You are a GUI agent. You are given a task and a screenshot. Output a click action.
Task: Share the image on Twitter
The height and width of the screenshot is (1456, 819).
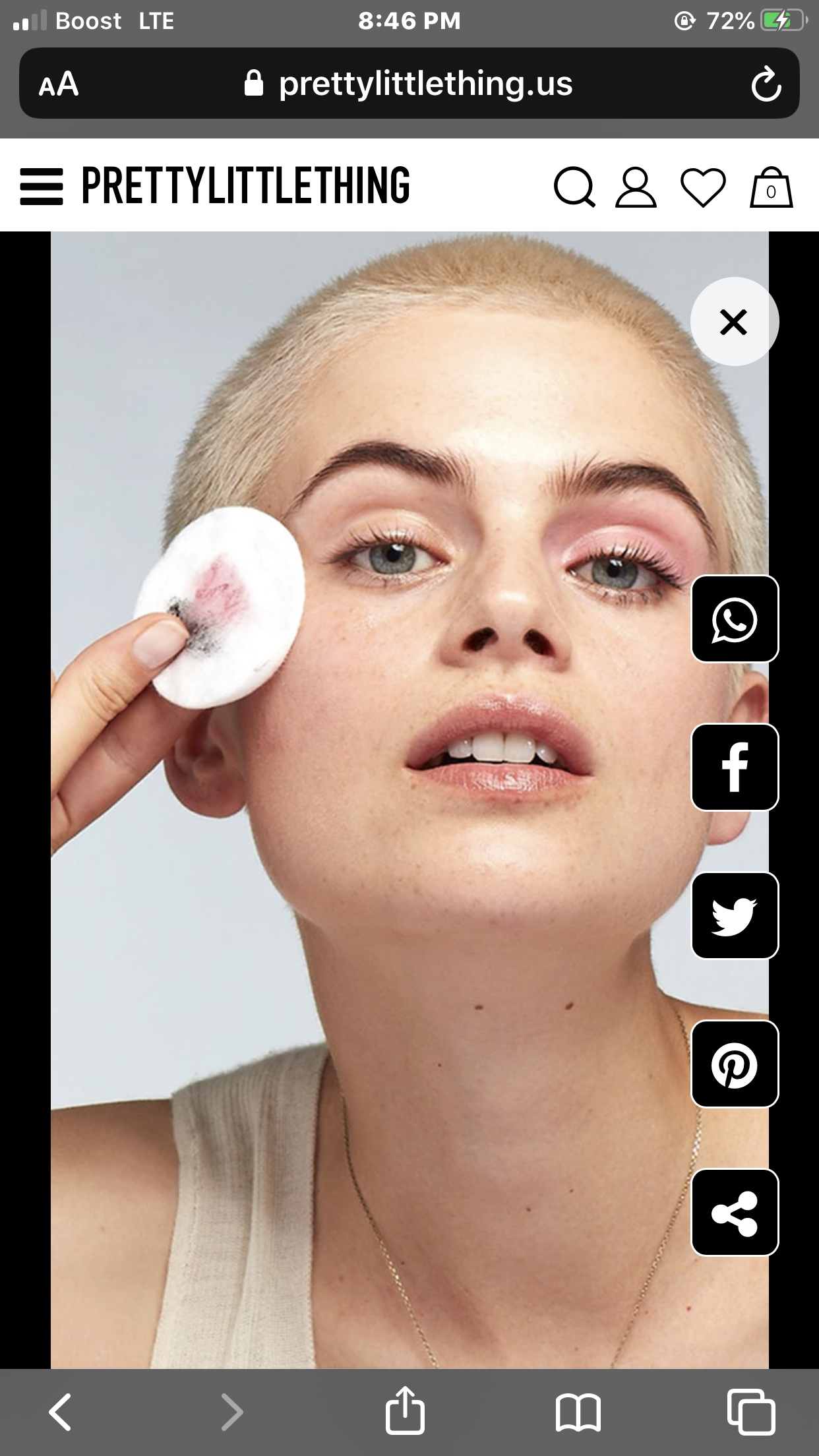point(735,915)
